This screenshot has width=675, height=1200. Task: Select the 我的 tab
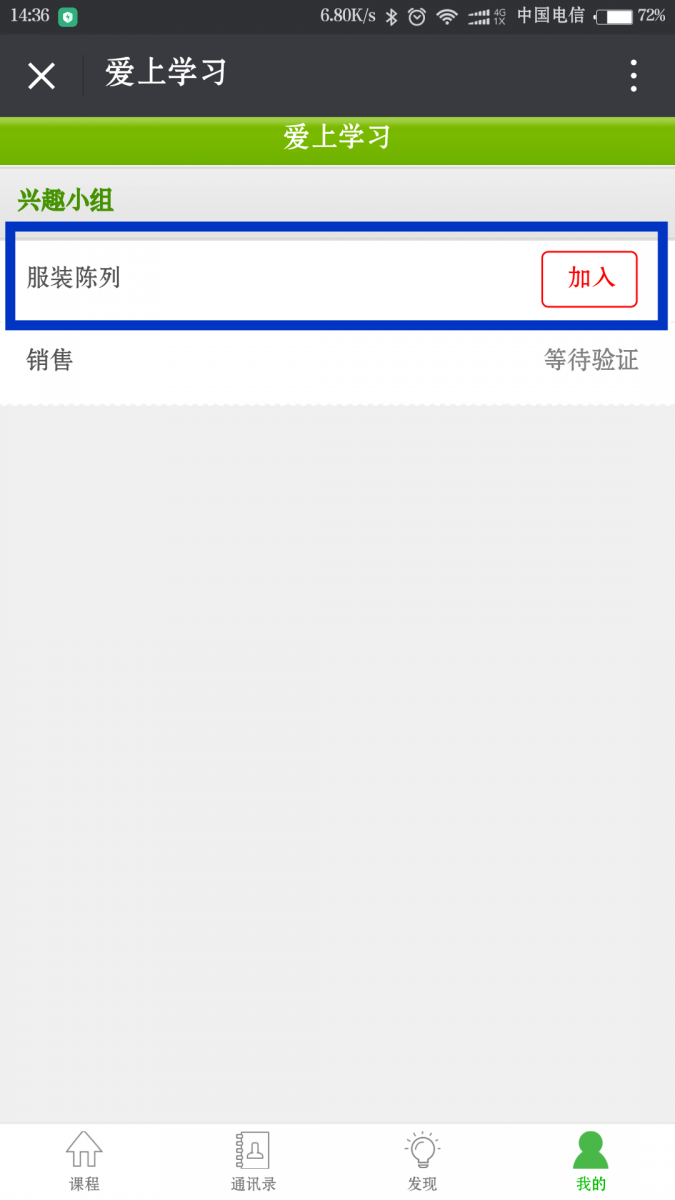click(x=591, y=1162)
